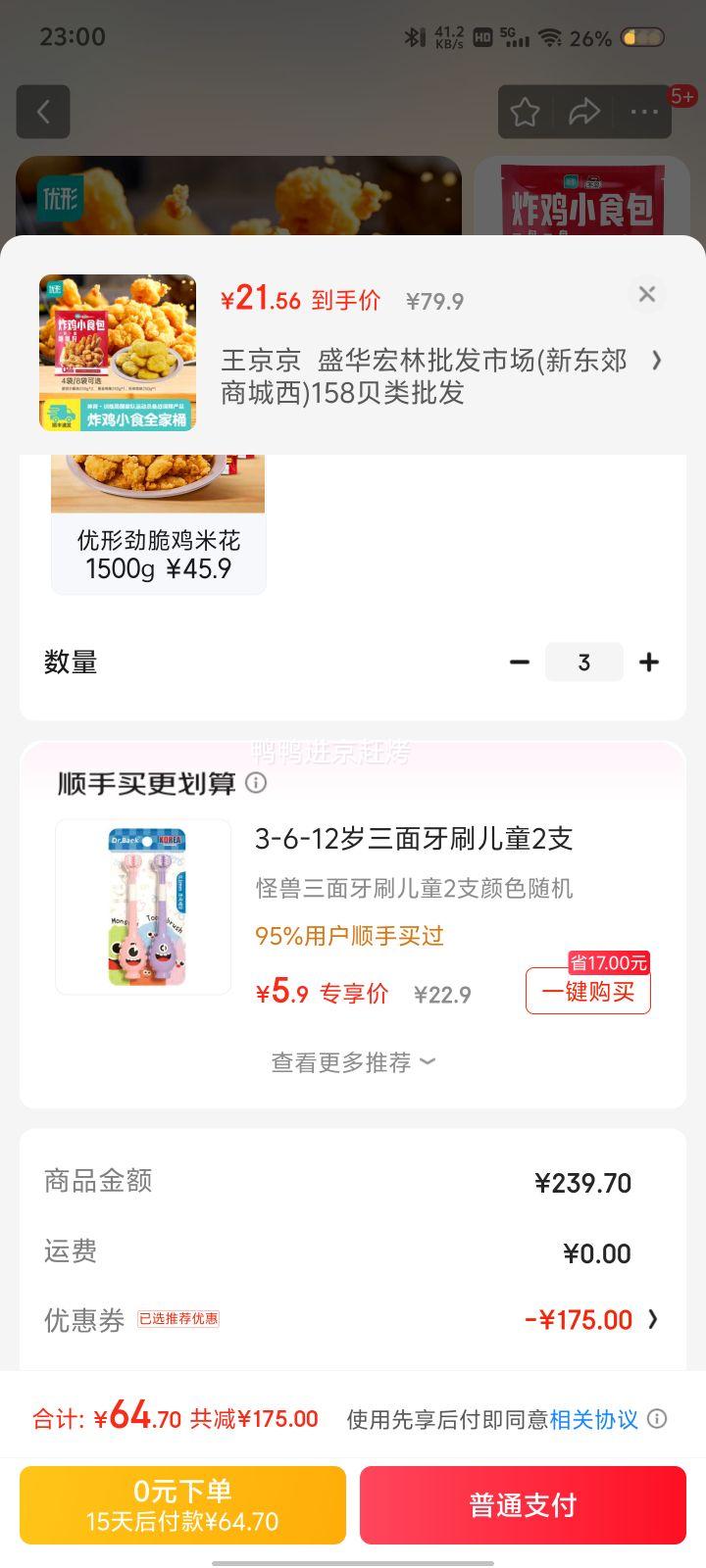Tap 一键购买 to buy the toothbrush

click(586, 991)
